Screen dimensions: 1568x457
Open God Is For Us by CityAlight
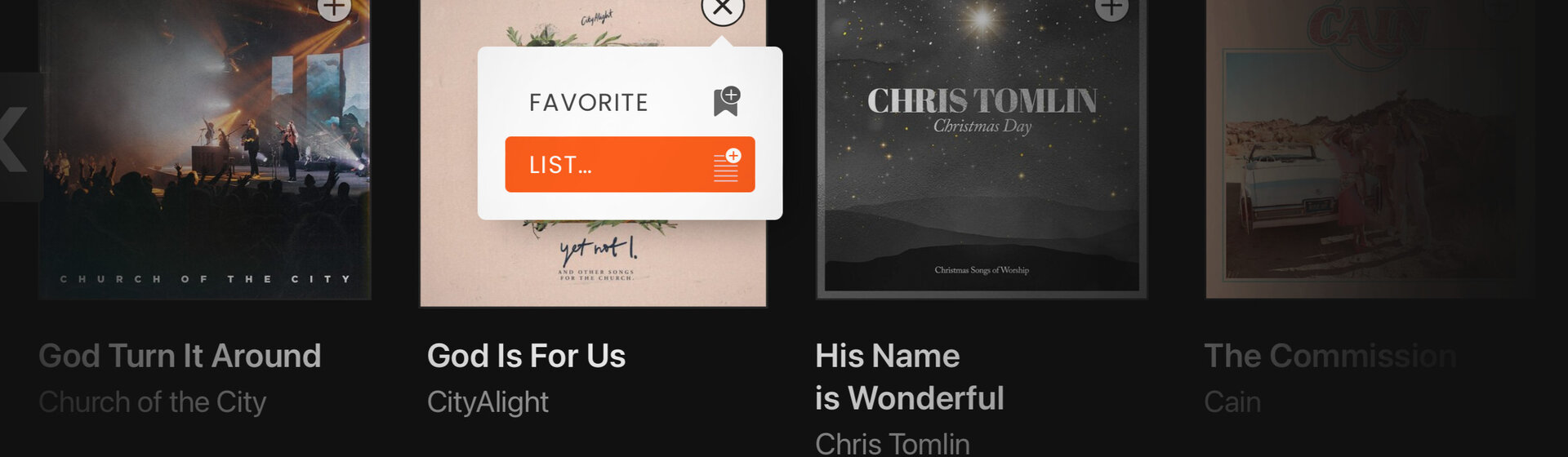(526, 357)
